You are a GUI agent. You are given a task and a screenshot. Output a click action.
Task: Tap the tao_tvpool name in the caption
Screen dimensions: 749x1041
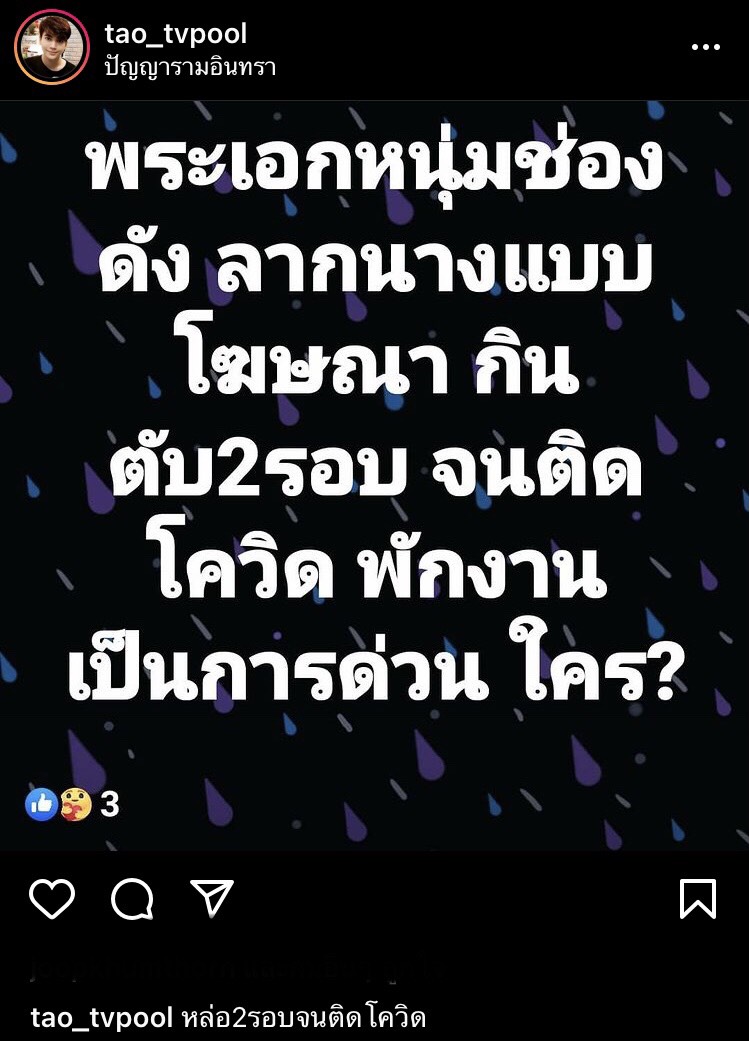[x=104, y=1019]
